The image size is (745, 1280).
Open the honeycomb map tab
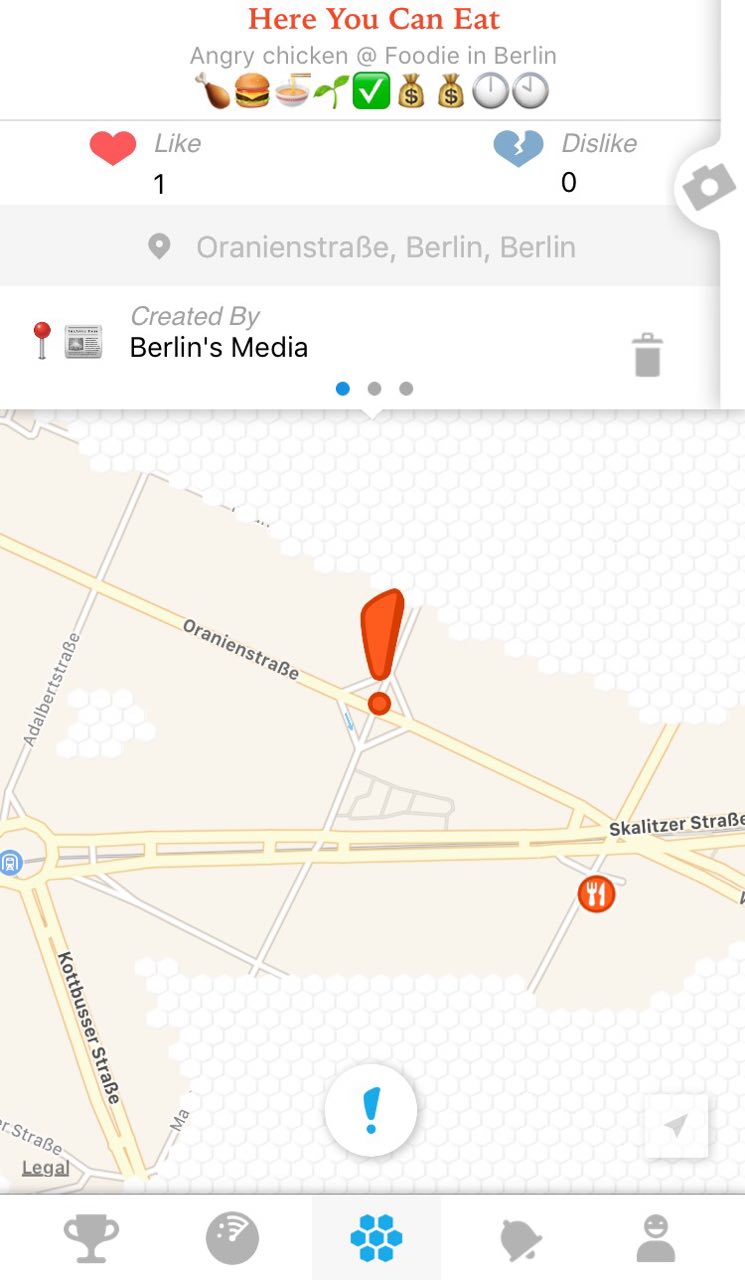point(376,1239)
